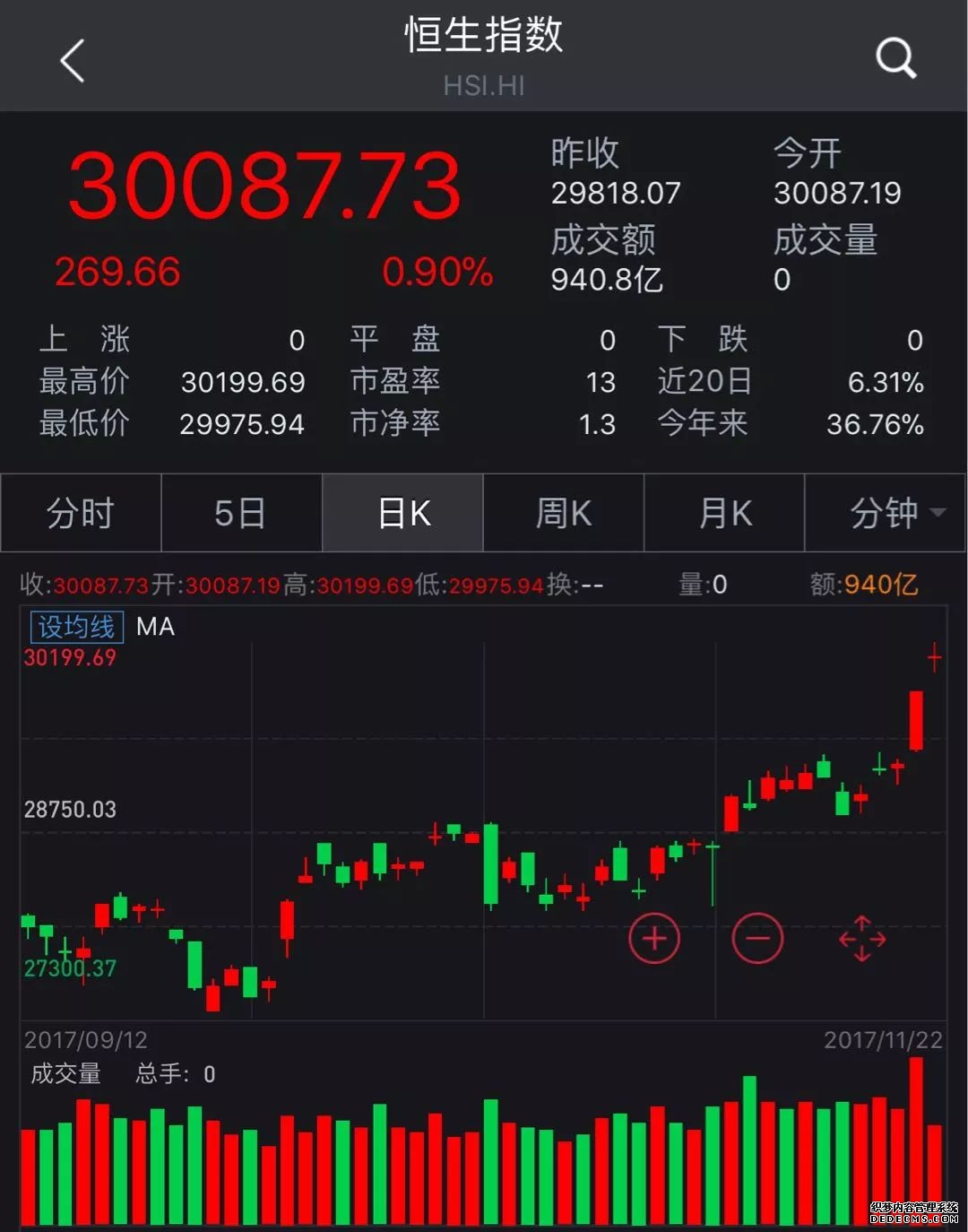Toggle chart view via 分时 option

click(81, 513)
